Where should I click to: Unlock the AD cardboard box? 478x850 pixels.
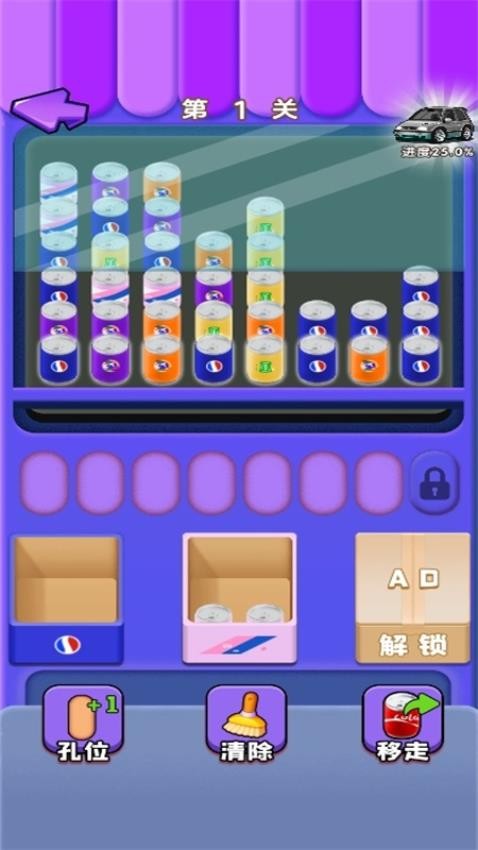pyautogui.click(x=412, y=598)
